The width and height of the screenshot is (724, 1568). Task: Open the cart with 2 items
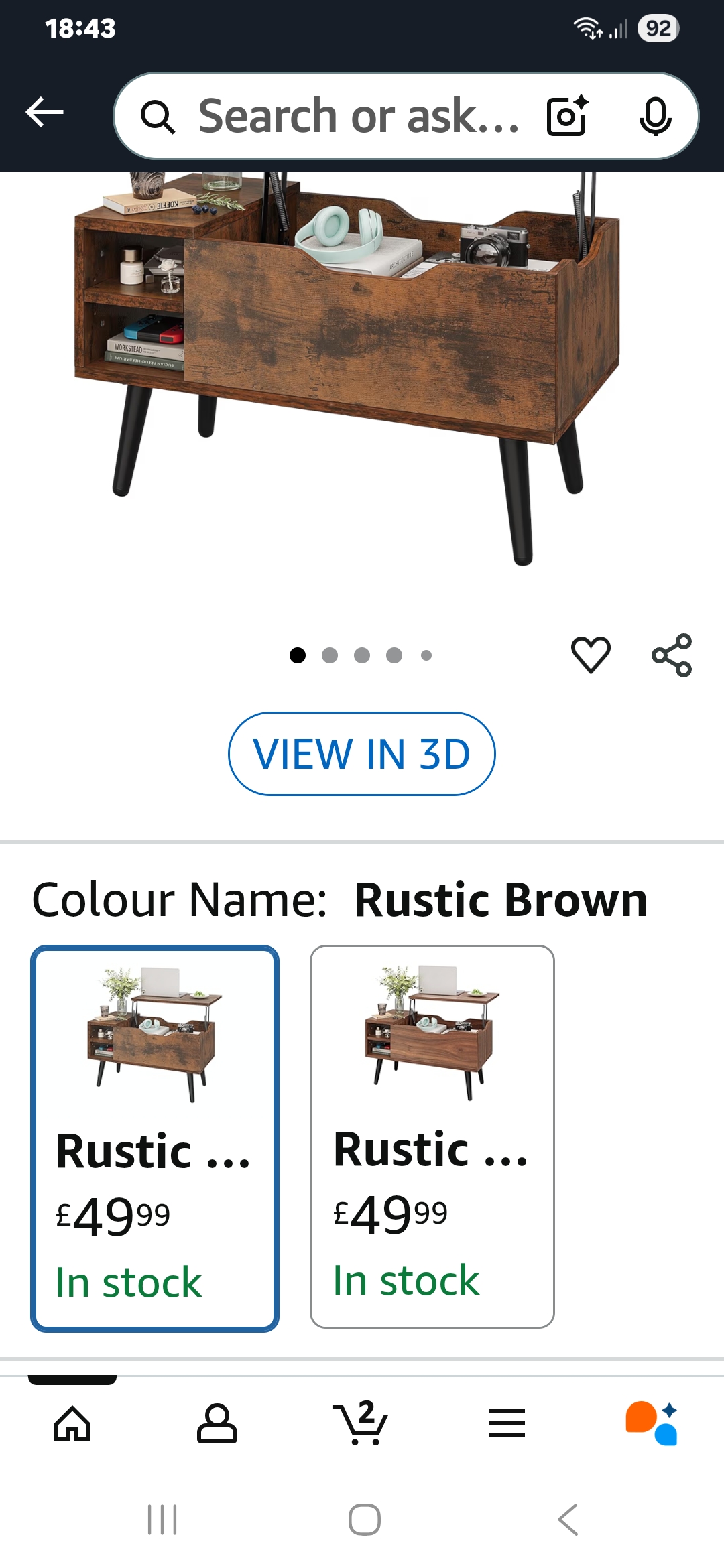(x=362, y=1423)
